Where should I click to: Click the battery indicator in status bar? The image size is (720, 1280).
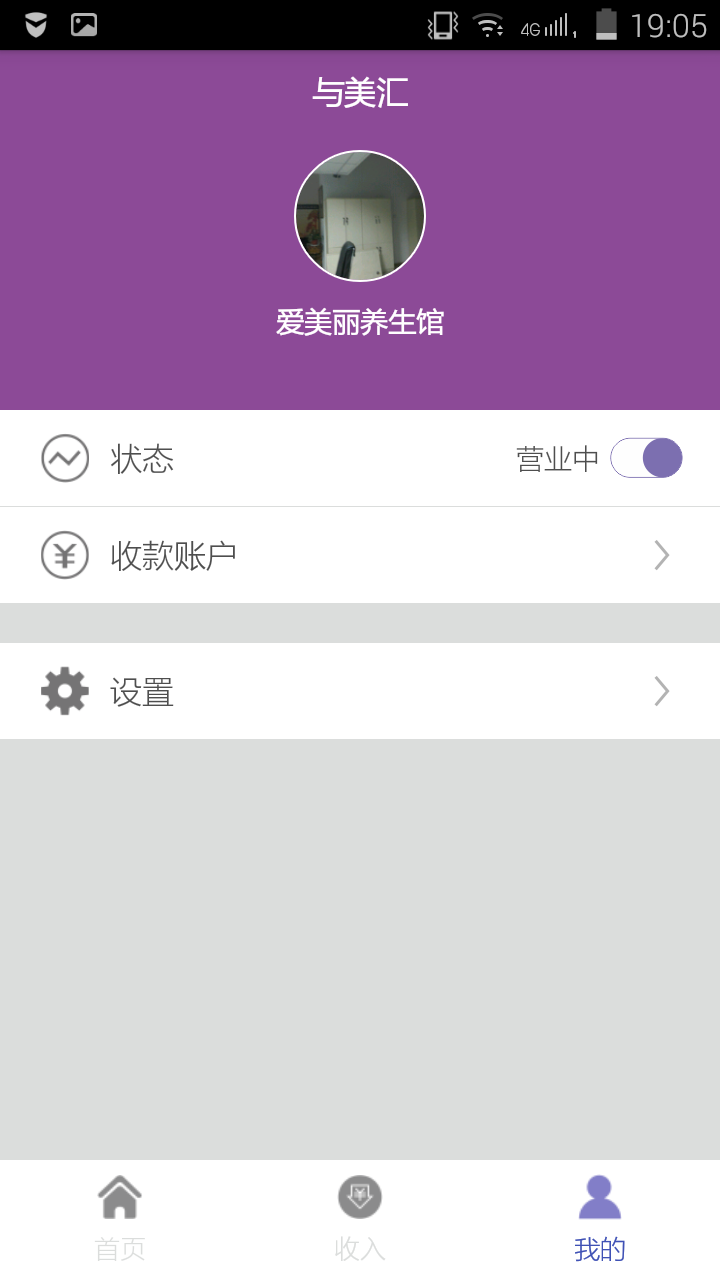coord(607,25)
